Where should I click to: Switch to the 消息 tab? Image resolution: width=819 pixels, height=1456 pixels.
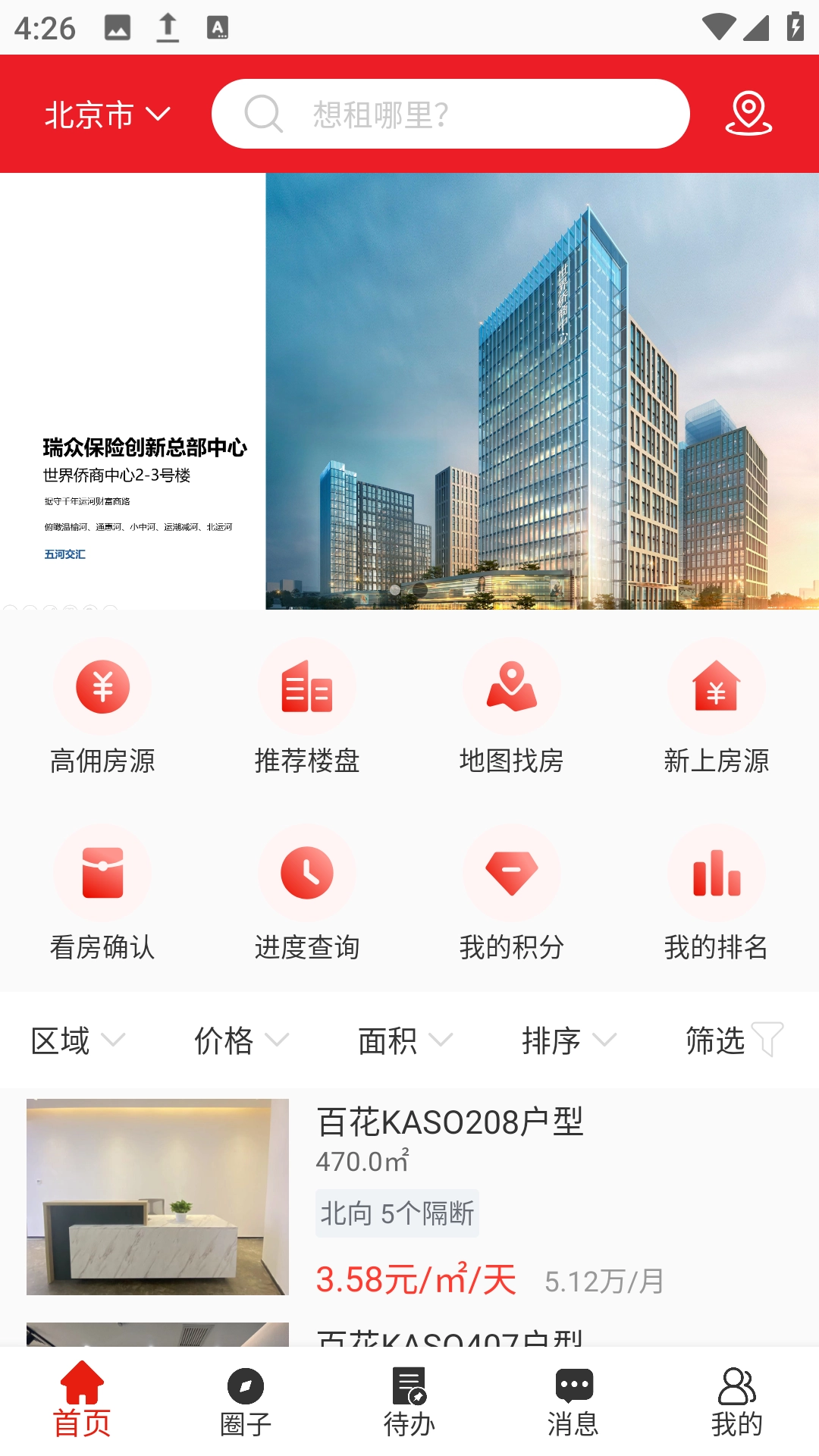coord(573,1401)
